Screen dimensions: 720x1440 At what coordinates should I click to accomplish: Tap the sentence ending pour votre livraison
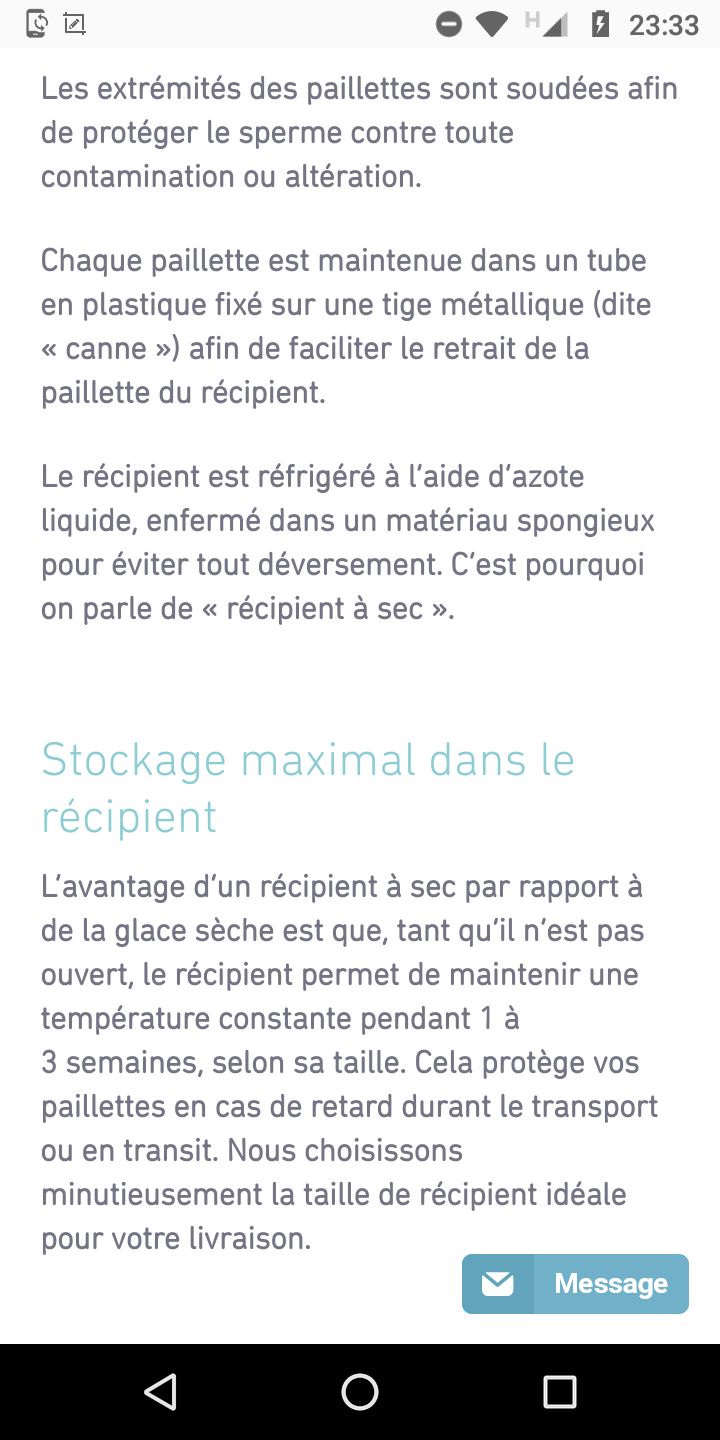(x=178, y=1238)
